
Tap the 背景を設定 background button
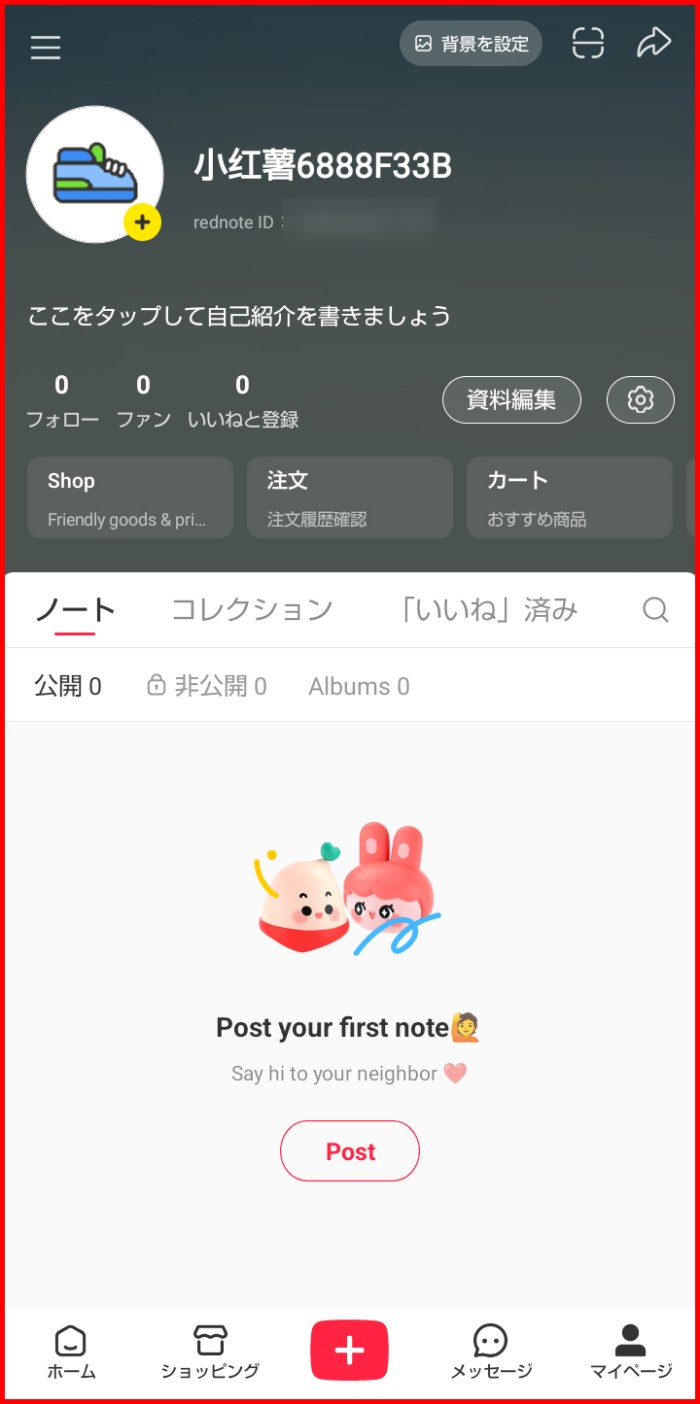tap(471, 44)
